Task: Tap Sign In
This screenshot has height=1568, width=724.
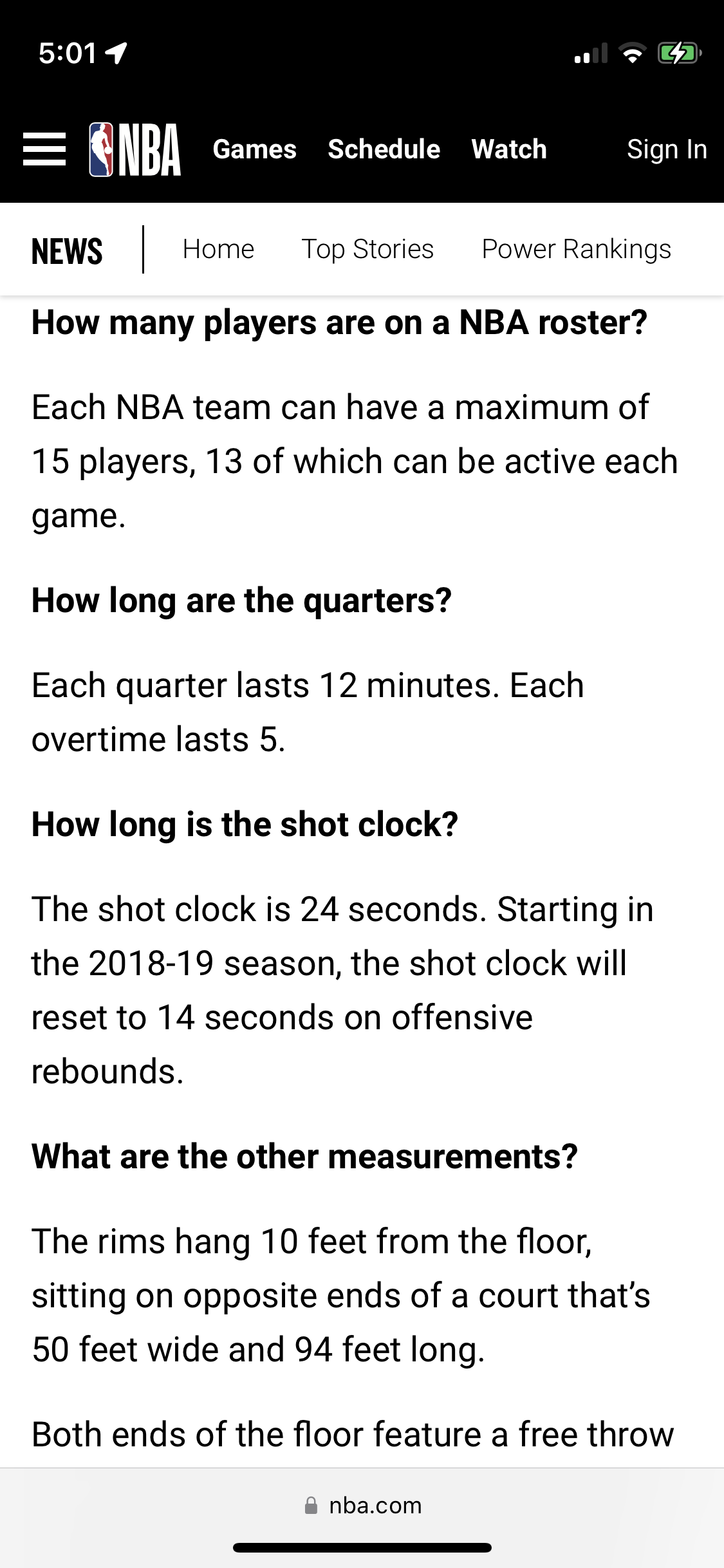Action: pyautogui.click(x=667, y=149)
